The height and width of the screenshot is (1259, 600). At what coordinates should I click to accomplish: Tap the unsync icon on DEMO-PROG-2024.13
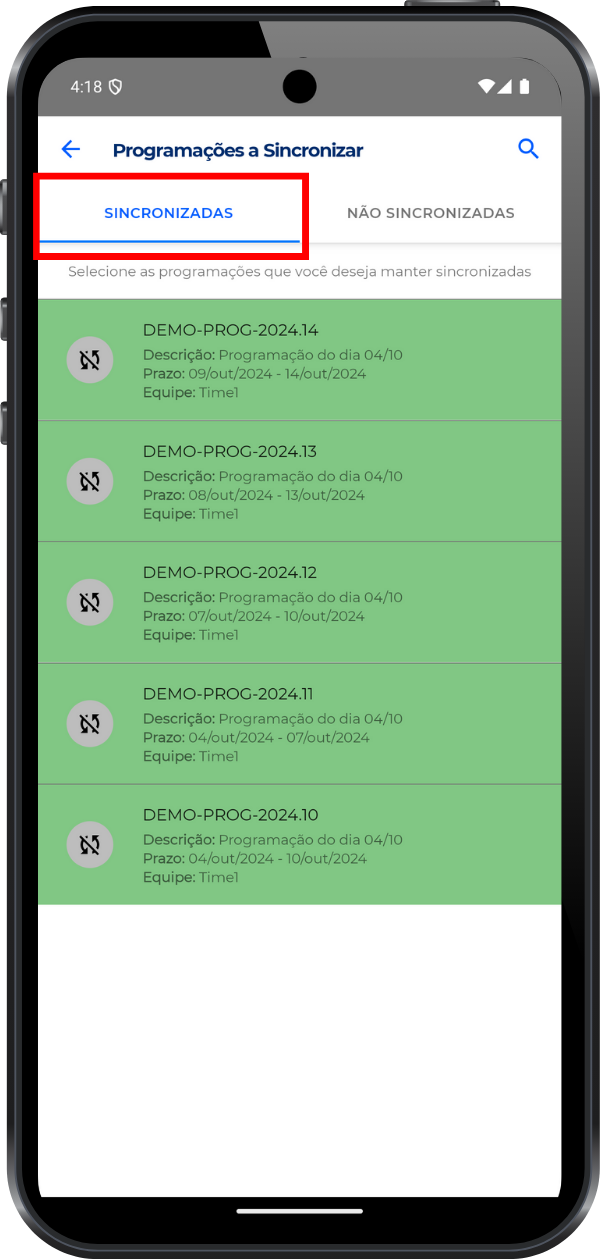[90, 482]
